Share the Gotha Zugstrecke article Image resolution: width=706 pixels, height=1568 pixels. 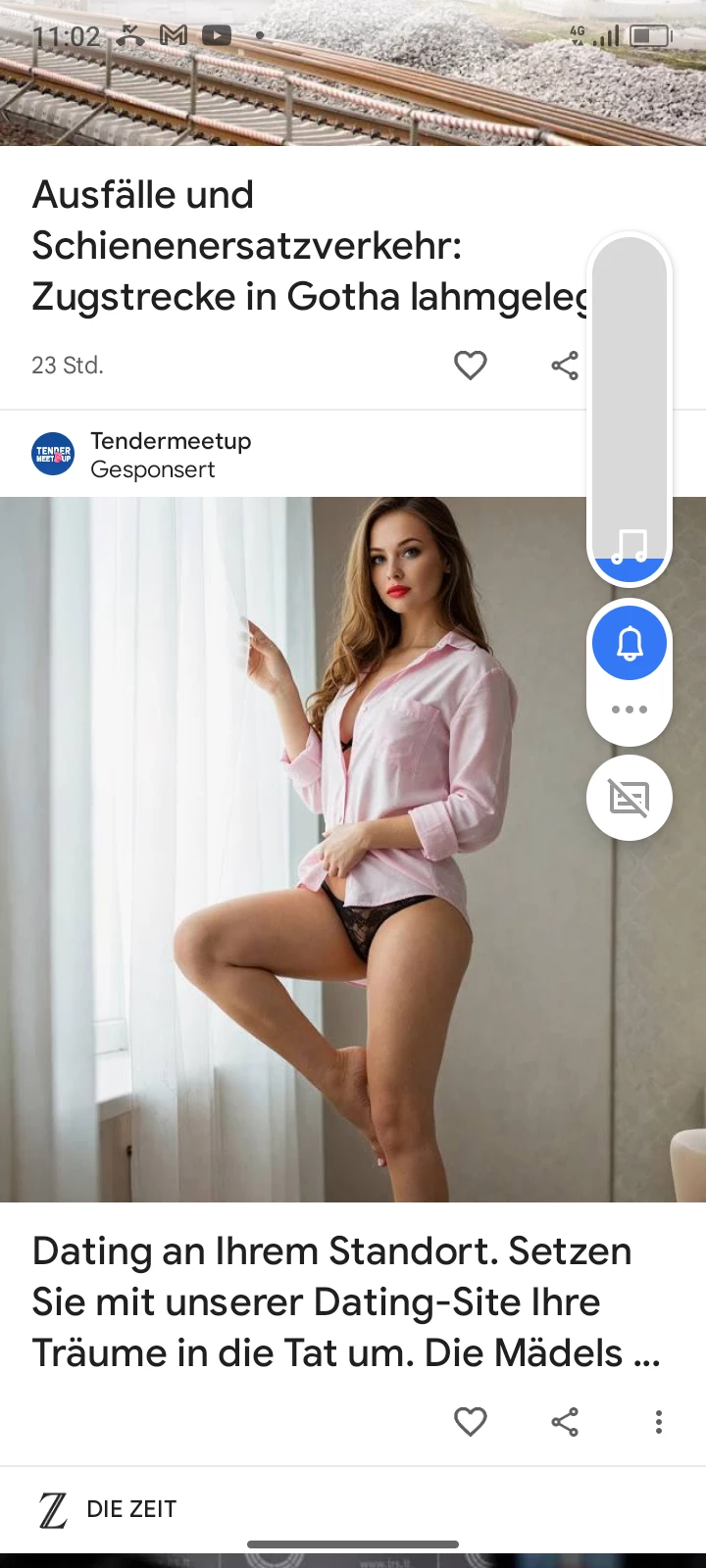(x=565, y=366)
